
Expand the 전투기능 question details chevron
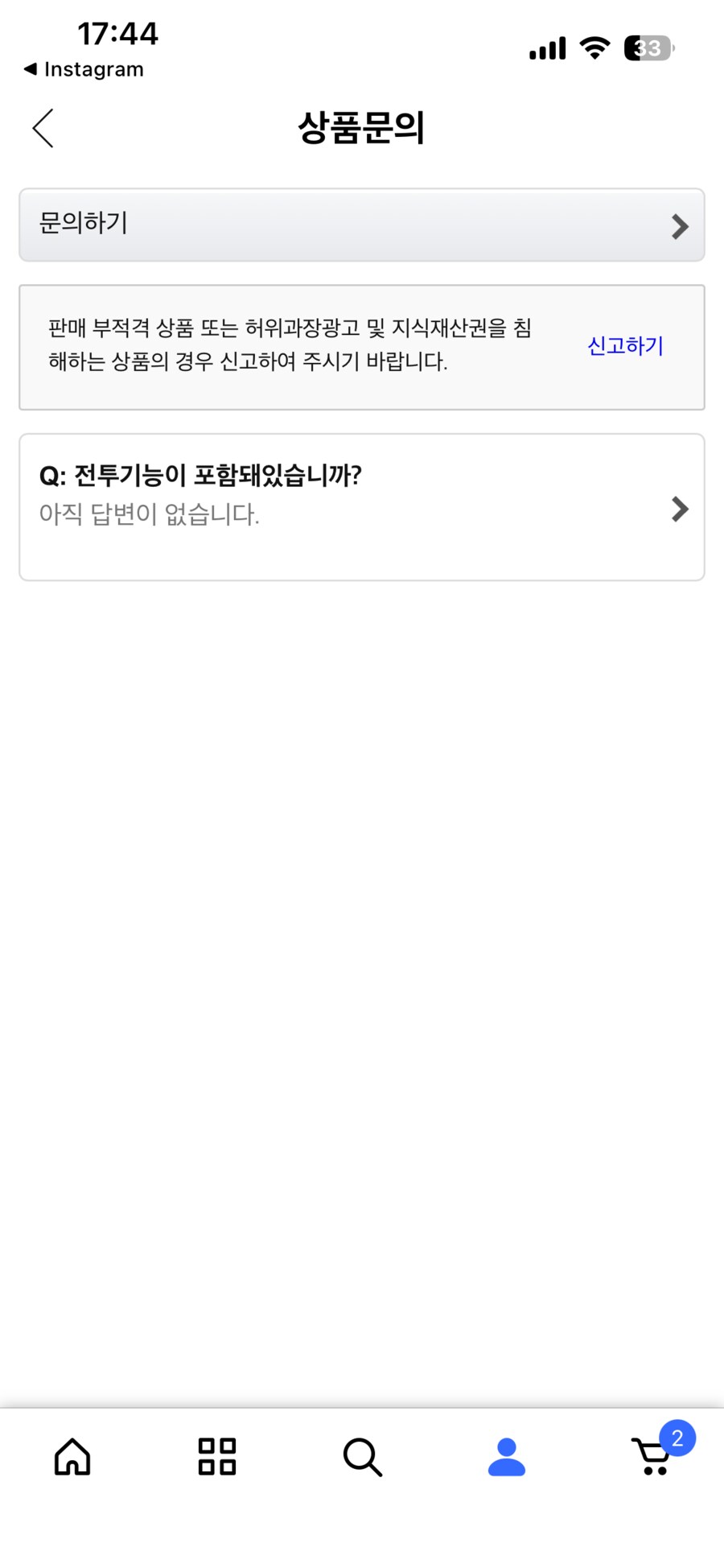(681, 509)
